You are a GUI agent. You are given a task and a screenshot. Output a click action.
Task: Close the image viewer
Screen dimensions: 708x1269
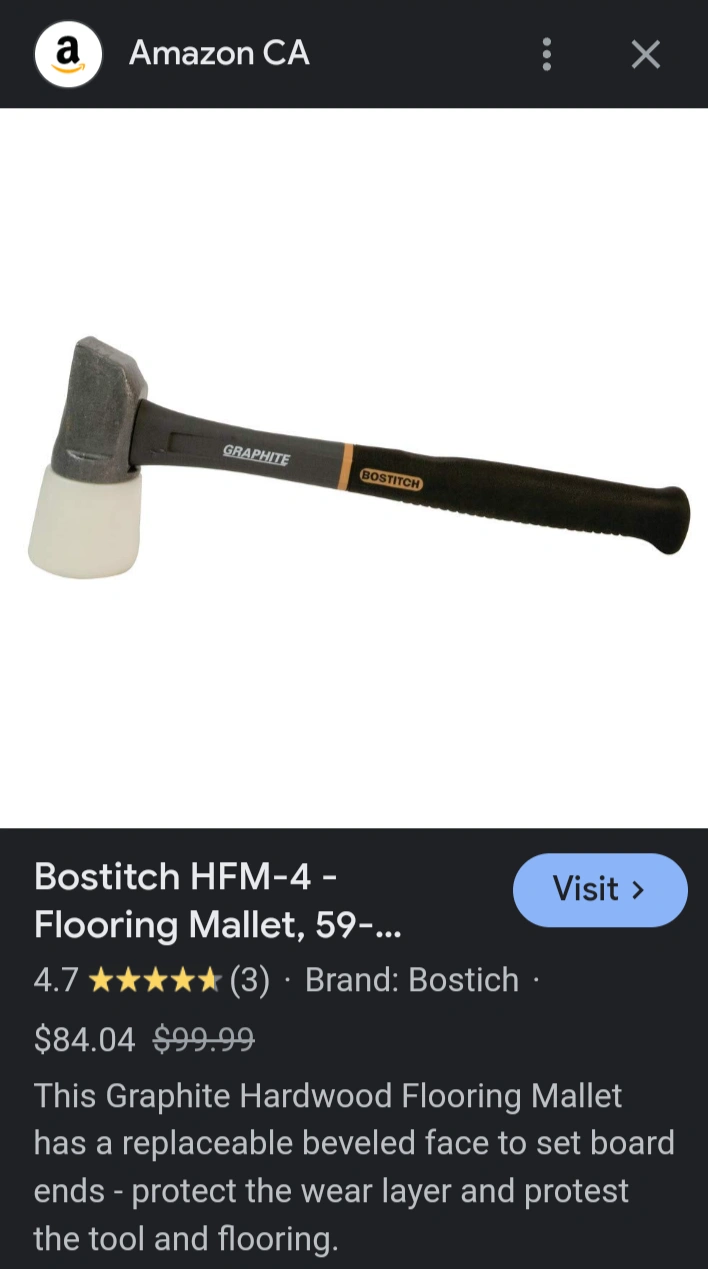pos(646,54)
